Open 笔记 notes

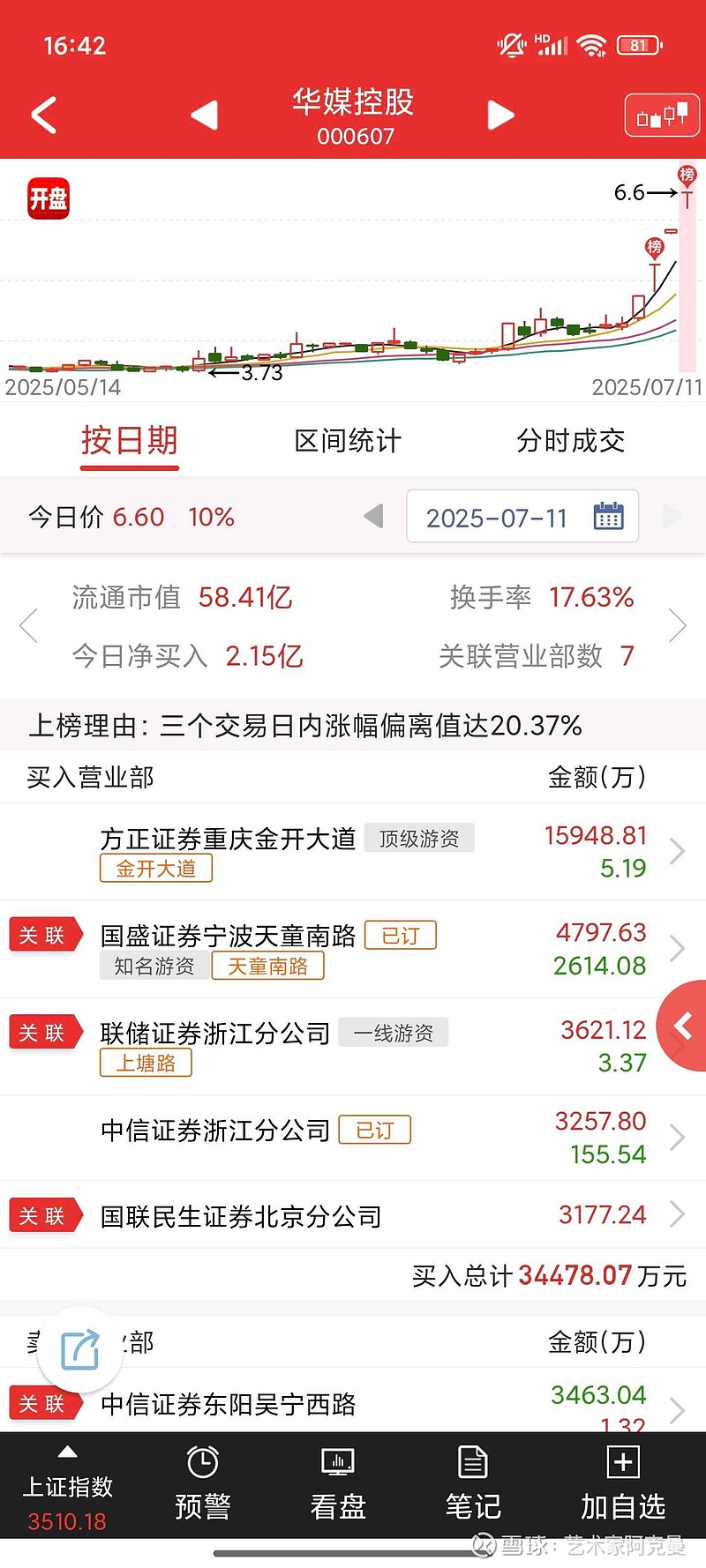473,1483
